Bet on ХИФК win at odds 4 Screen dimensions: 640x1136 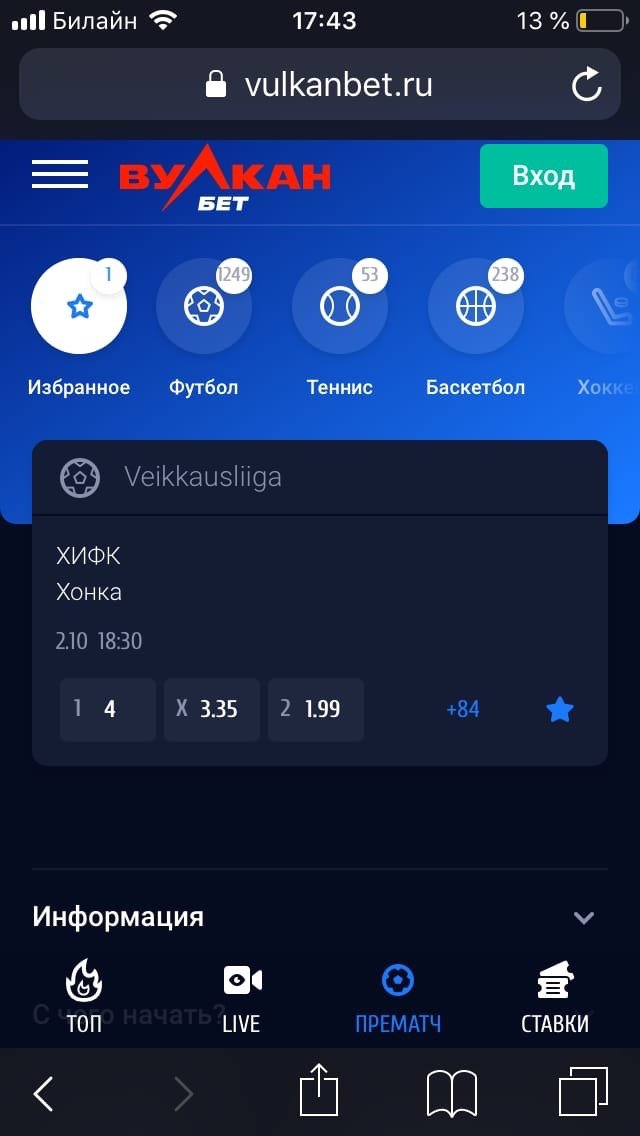108,709
